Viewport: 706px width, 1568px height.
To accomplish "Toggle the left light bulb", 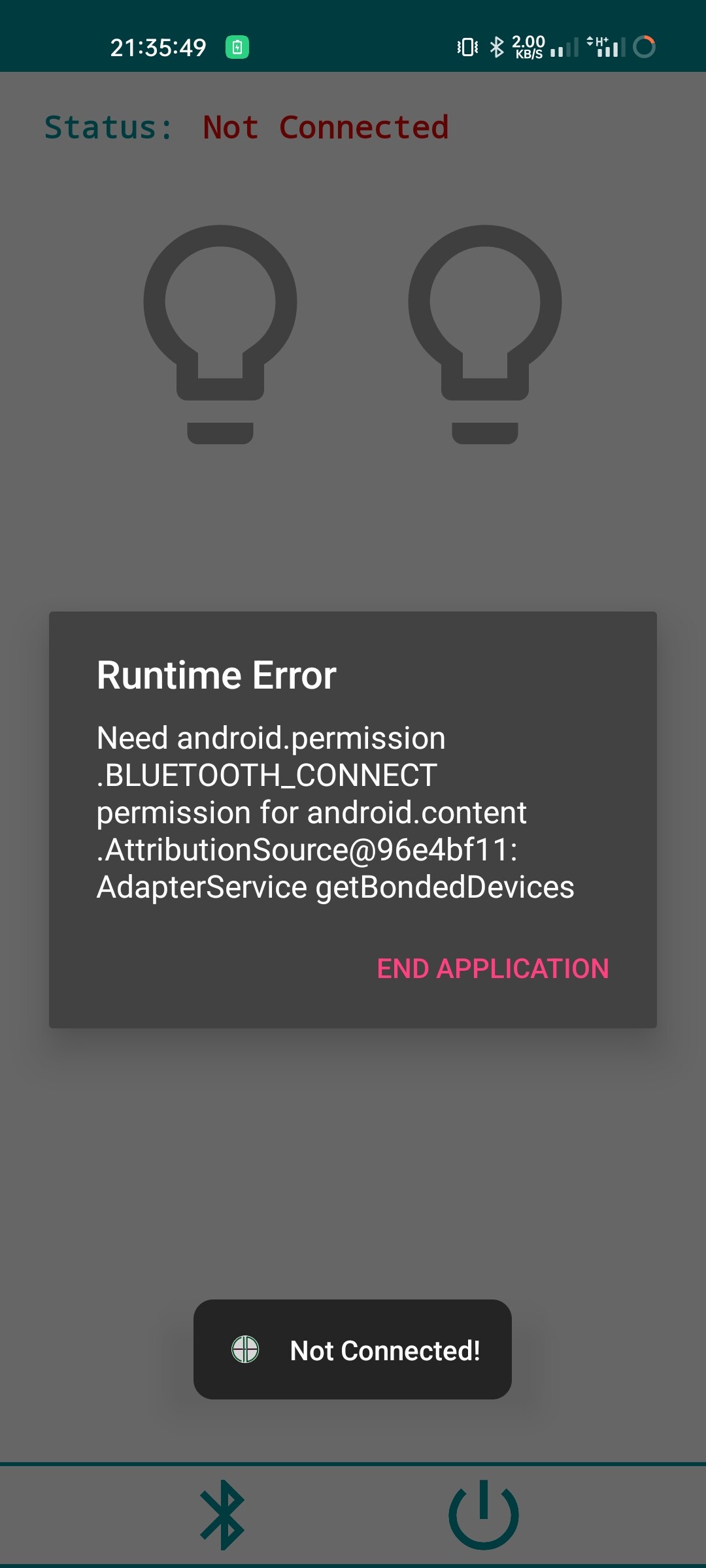I will click(220, 335).
